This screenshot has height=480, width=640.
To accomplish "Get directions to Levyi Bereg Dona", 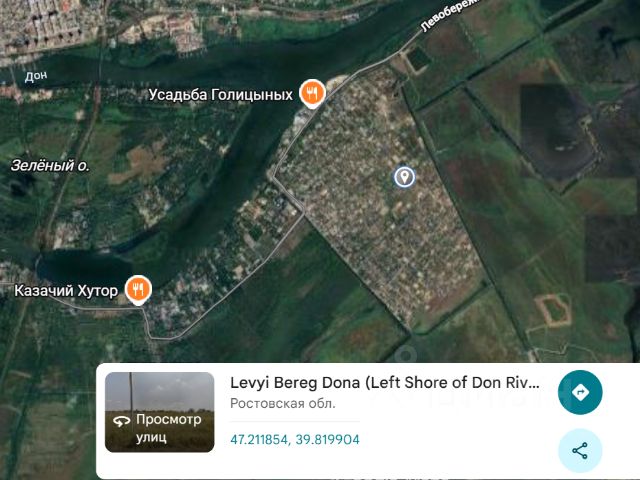I will pyautogui.click(x=580, y=392).
